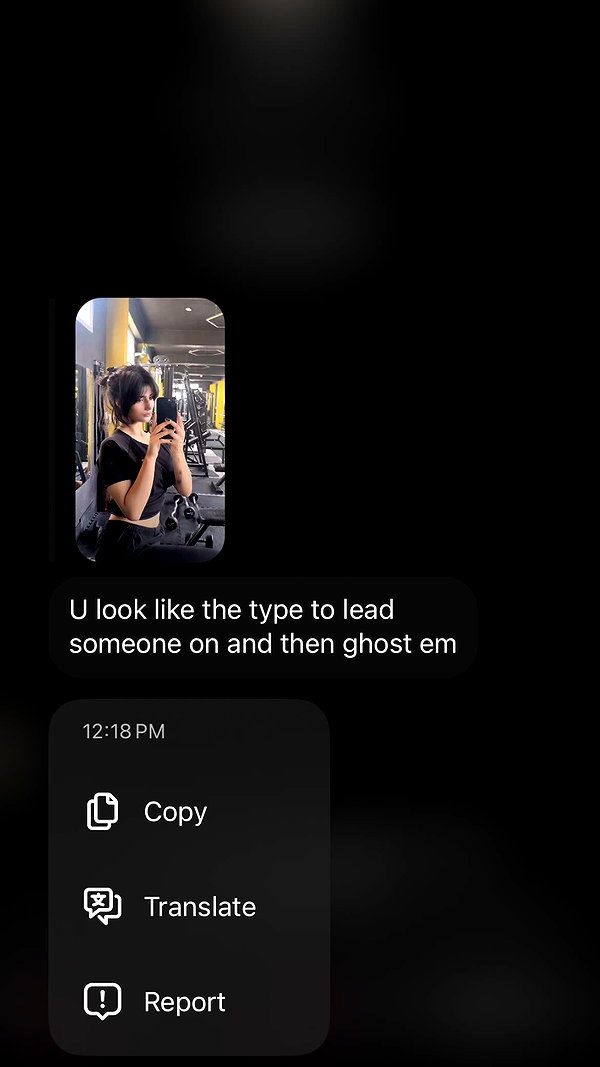Open the gym mirror selfie thumbnail
The height and width of the screenshot is (1067, 600).
(150, 430)
